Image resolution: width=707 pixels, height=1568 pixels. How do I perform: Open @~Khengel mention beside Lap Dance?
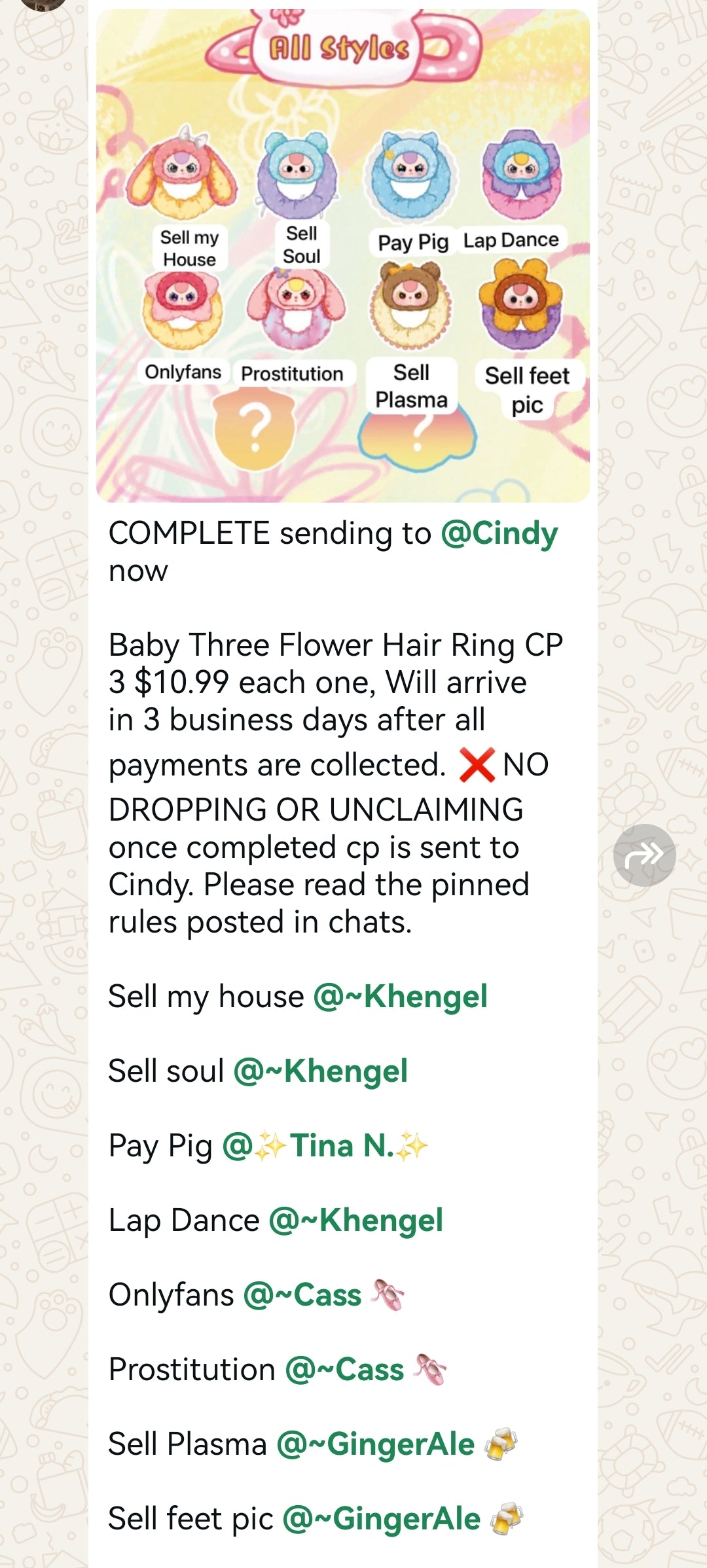[x=355, y=1221]
